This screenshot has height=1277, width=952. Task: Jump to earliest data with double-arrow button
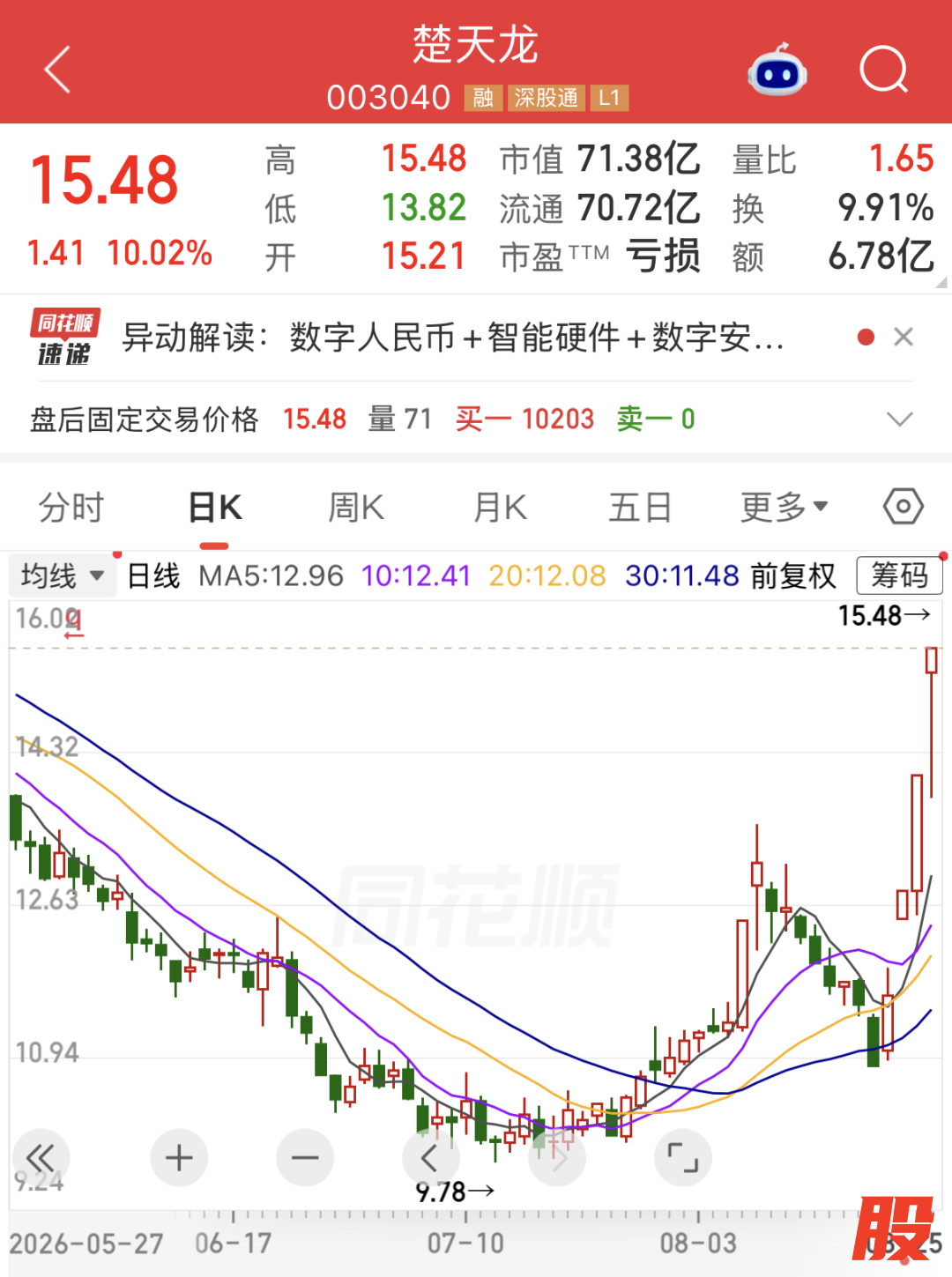[x=41, y=1157]
